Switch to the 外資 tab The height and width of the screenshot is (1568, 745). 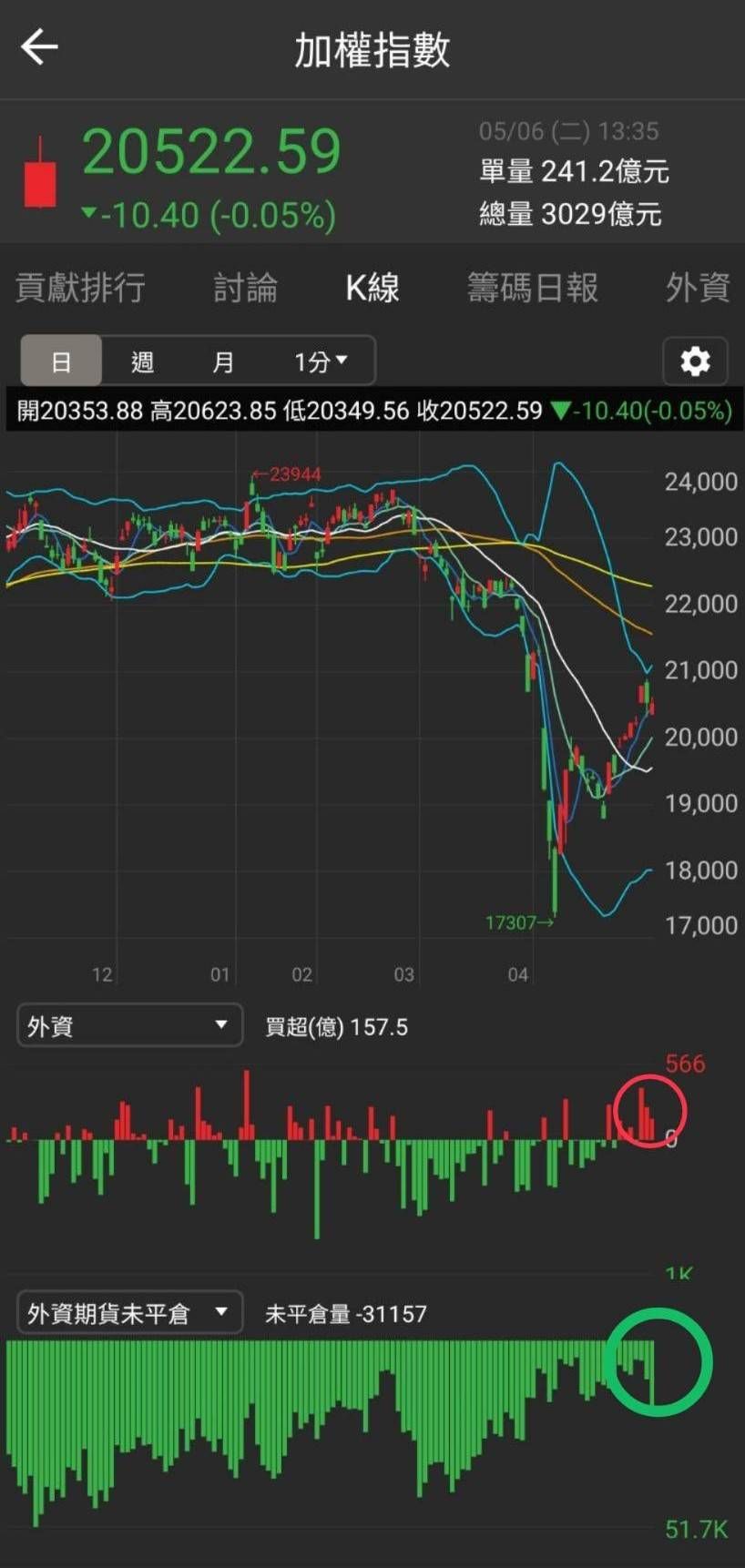698,288
